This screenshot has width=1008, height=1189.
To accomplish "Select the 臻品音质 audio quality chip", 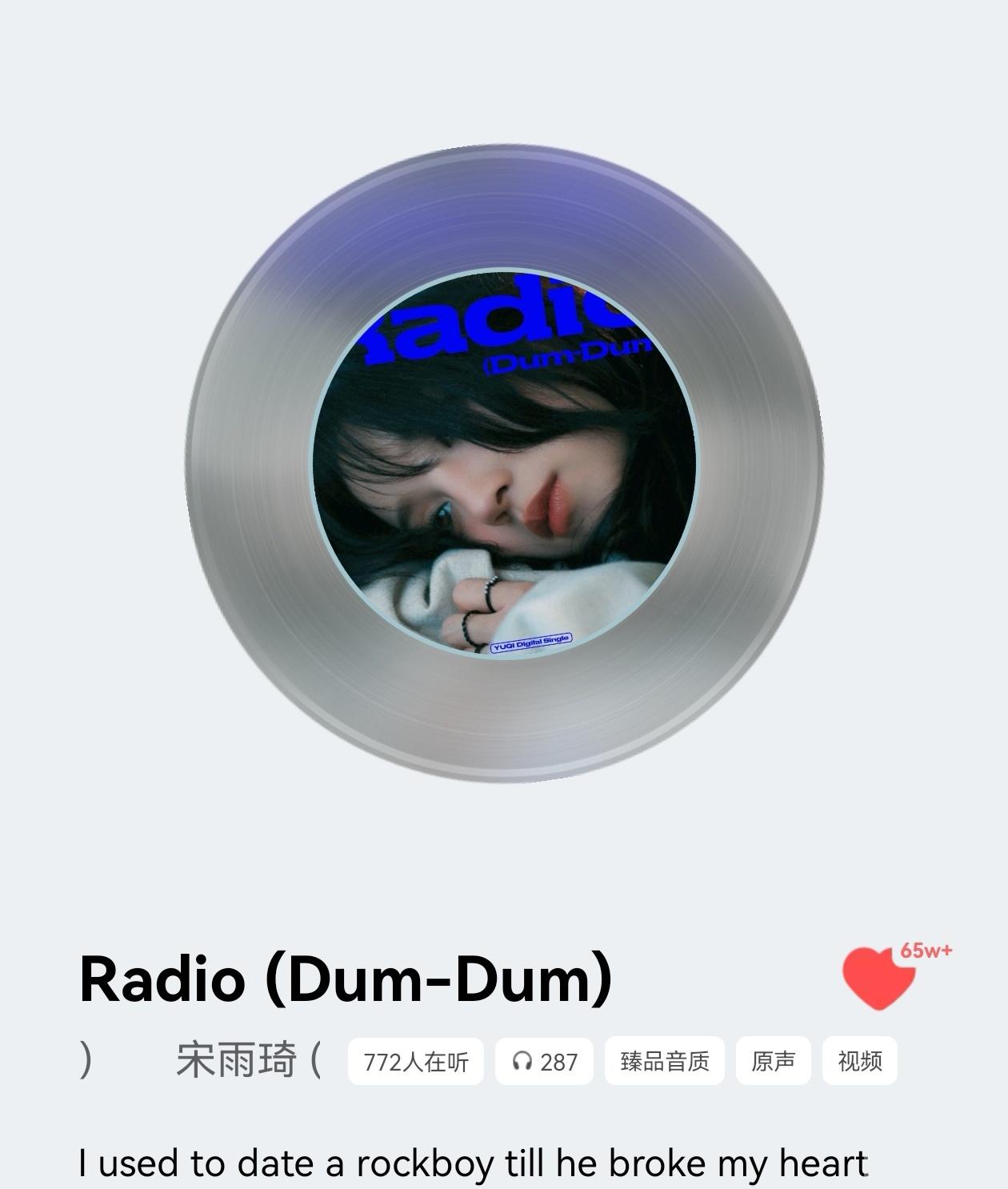I will 664,1061.
